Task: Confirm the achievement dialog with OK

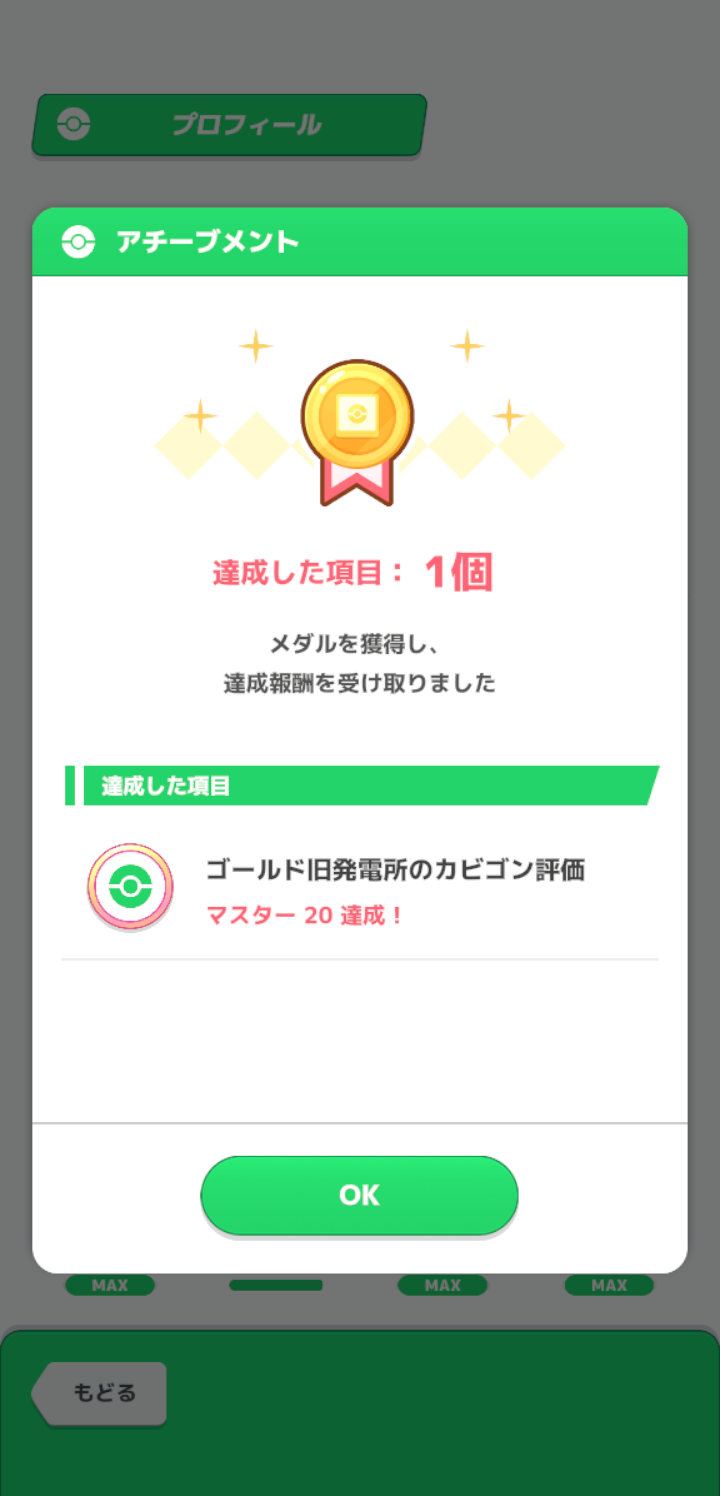Action: 359,1196
